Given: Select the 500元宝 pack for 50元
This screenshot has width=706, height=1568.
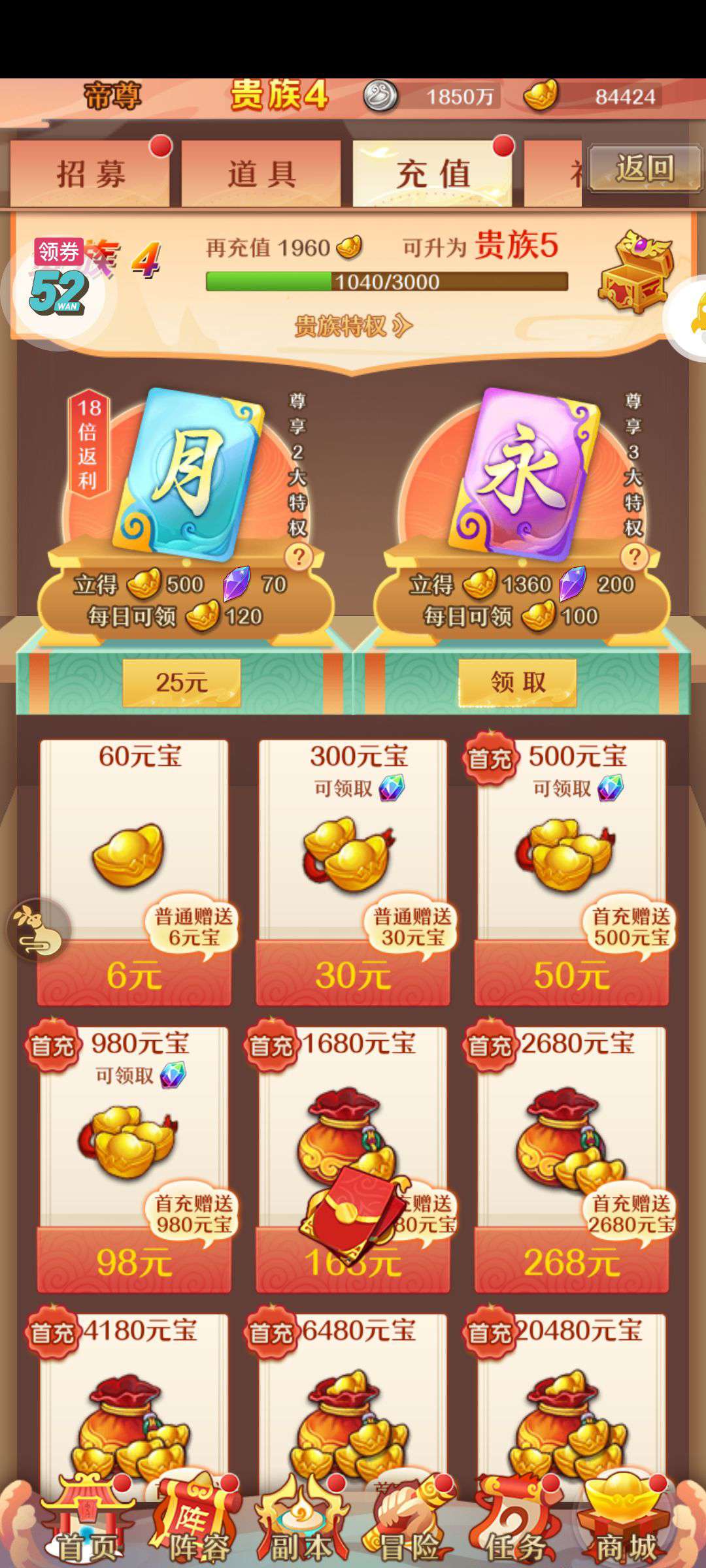Looking at the screenshot, I should (x=571, y=872).
